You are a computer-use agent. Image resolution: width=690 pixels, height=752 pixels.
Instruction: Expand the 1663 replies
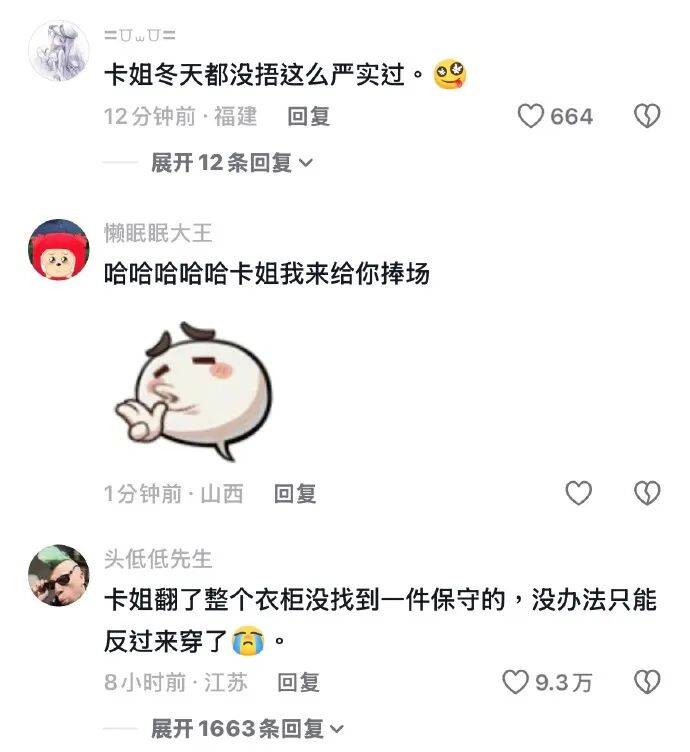pyautogui.click(x=247, y=729)
